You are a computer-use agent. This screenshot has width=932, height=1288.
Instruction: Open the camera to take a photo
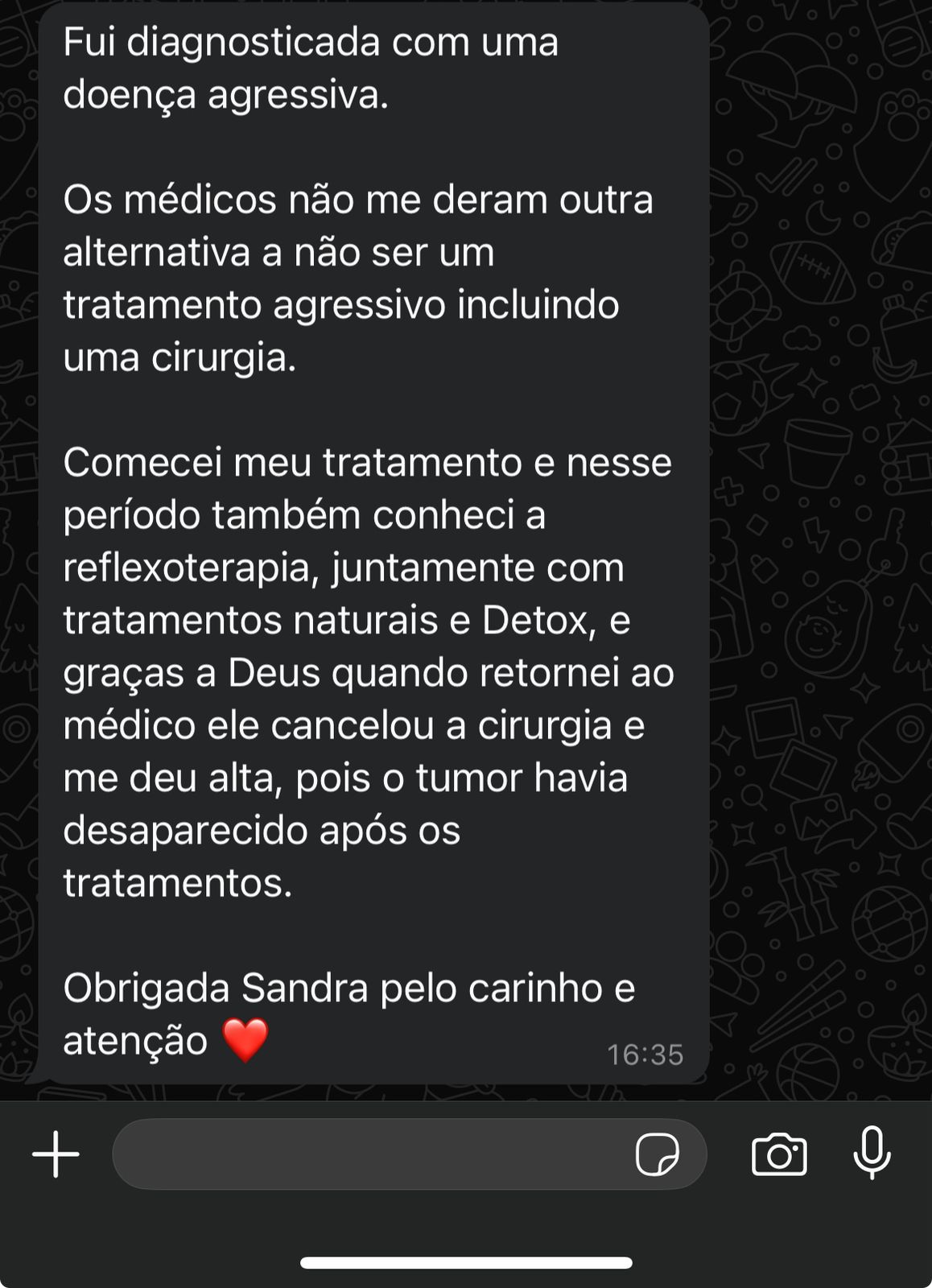pos(778,1154)
